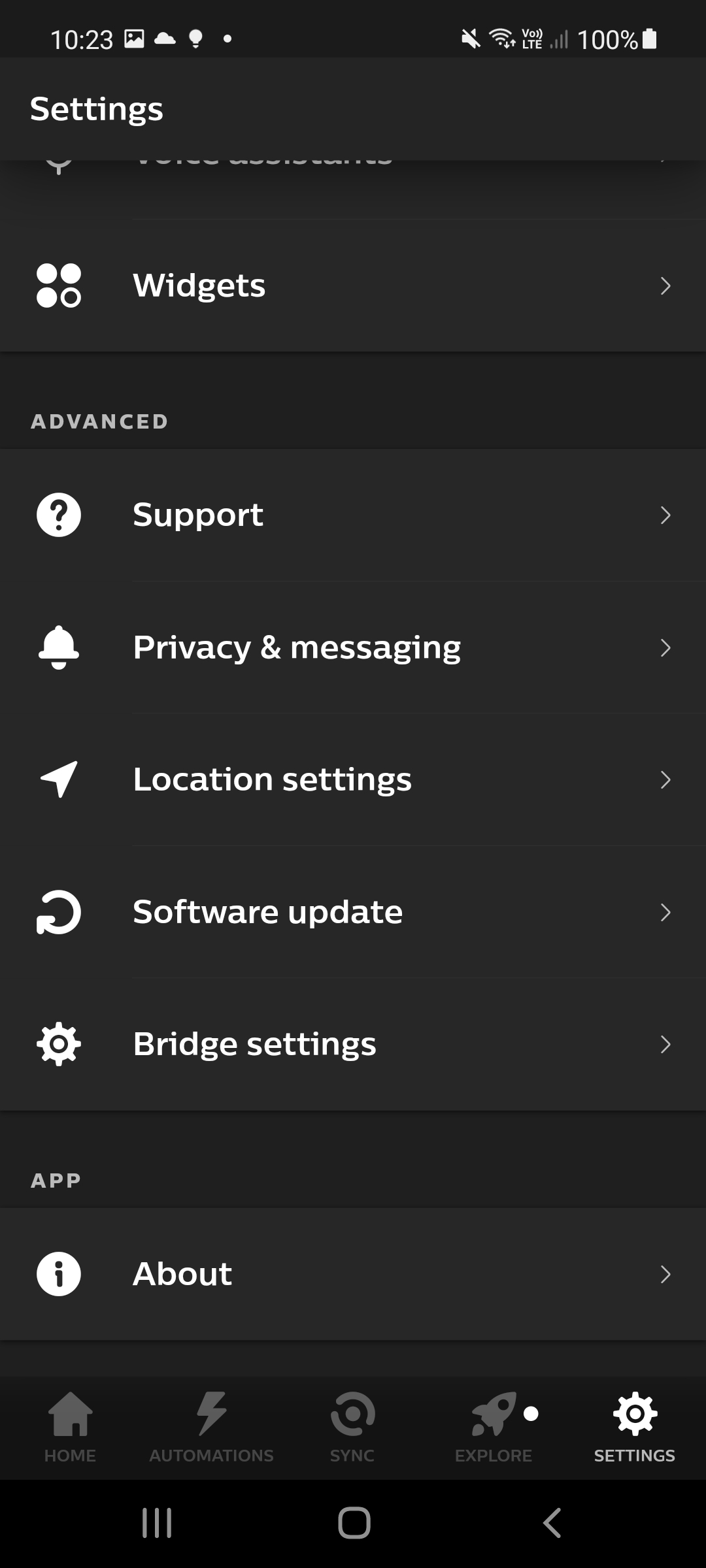
Task: Open the recent apps overview
Action: [157, 1523]
